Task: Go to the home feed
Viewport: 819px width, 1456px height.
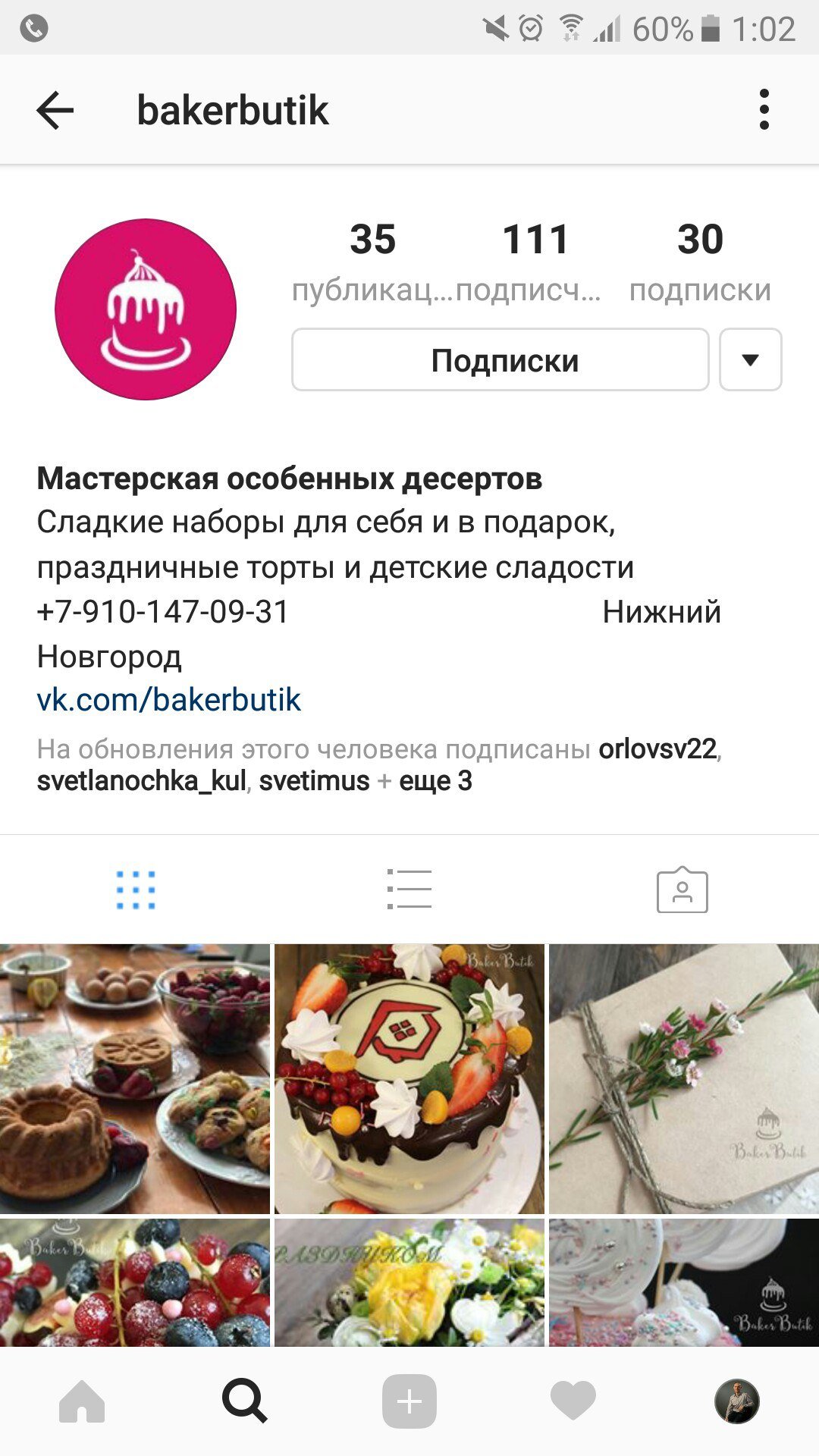Action: (x=82, y=1401)
